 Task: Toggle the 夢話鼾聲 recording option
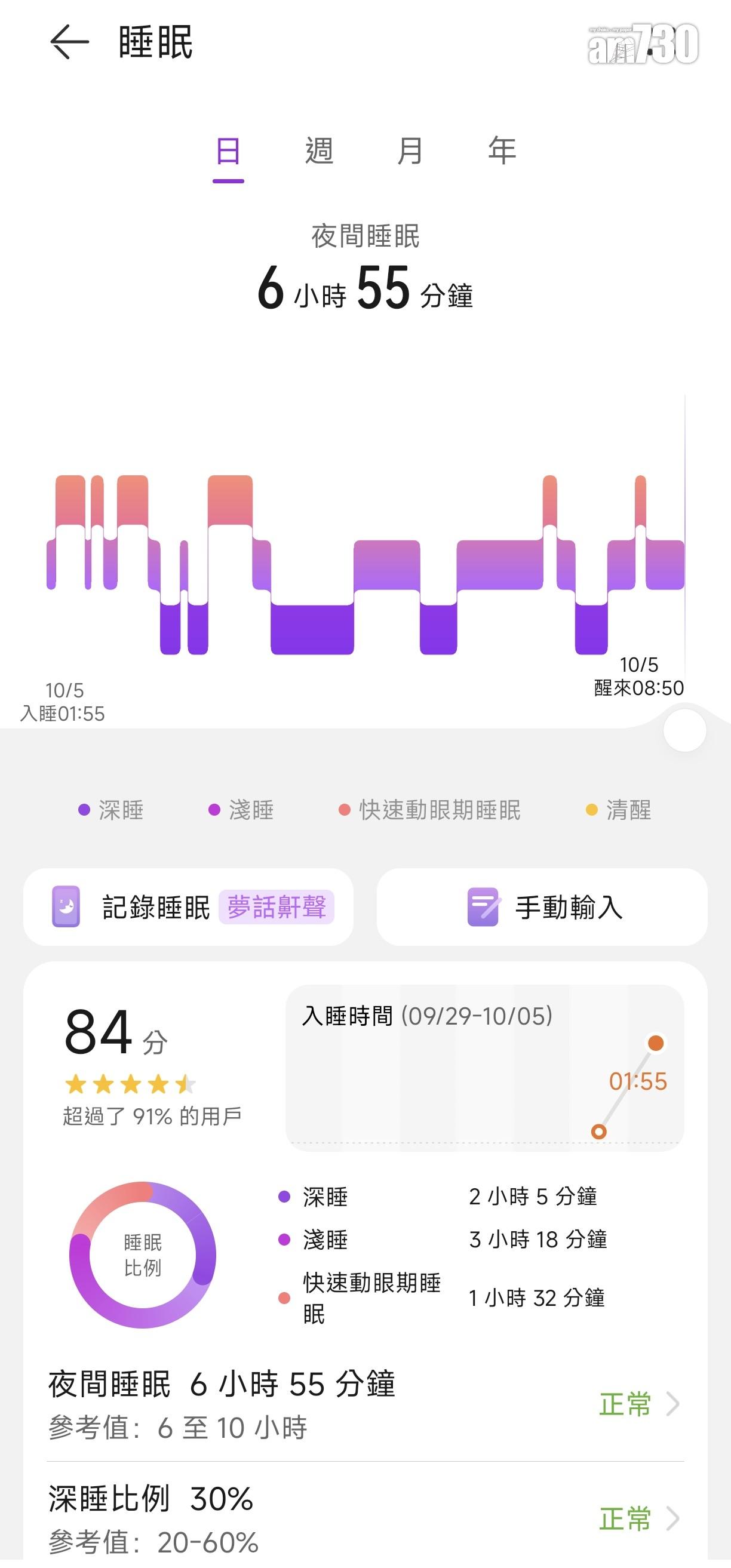tap(277, 907)
